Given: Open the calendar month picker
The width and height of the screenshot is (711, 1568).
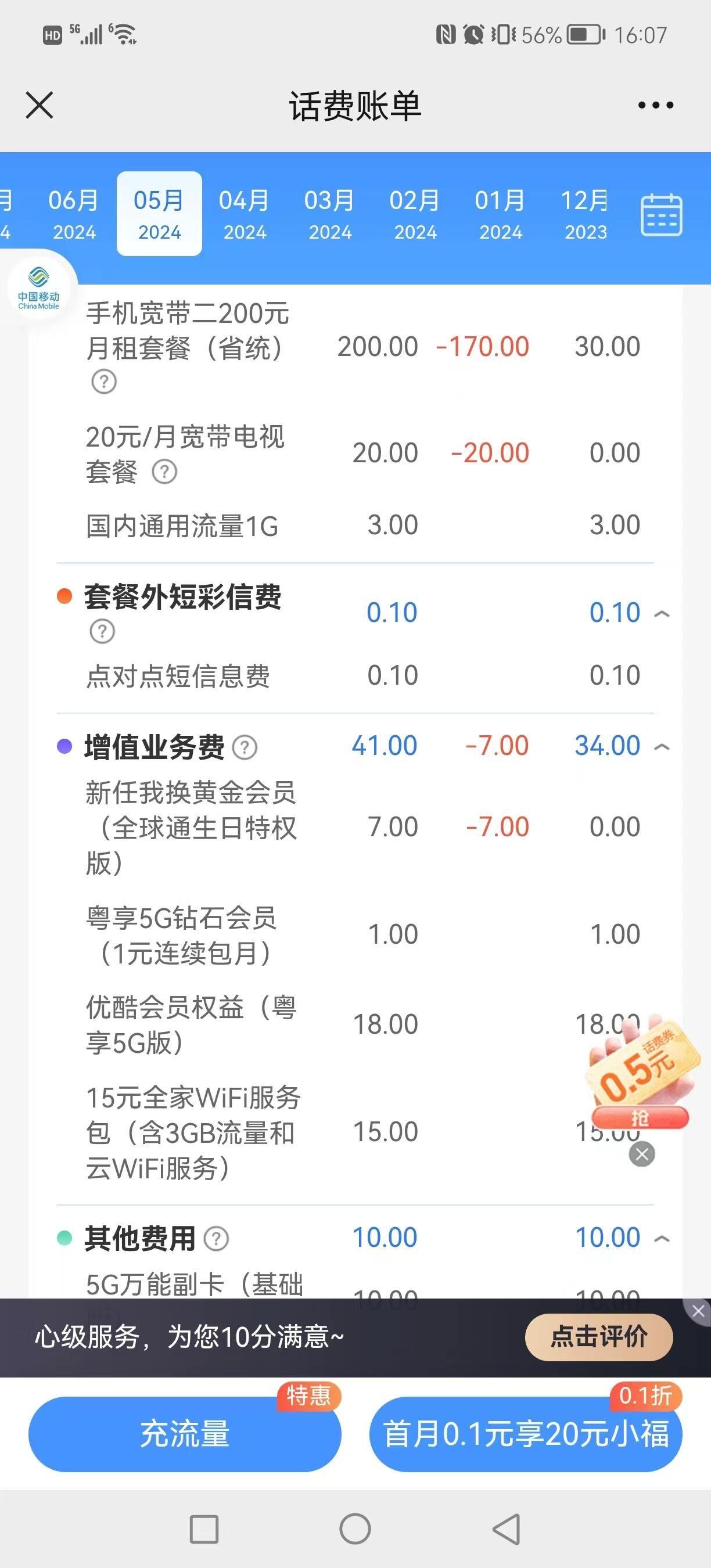Looking at the screenshot, I should coord(661,215).
